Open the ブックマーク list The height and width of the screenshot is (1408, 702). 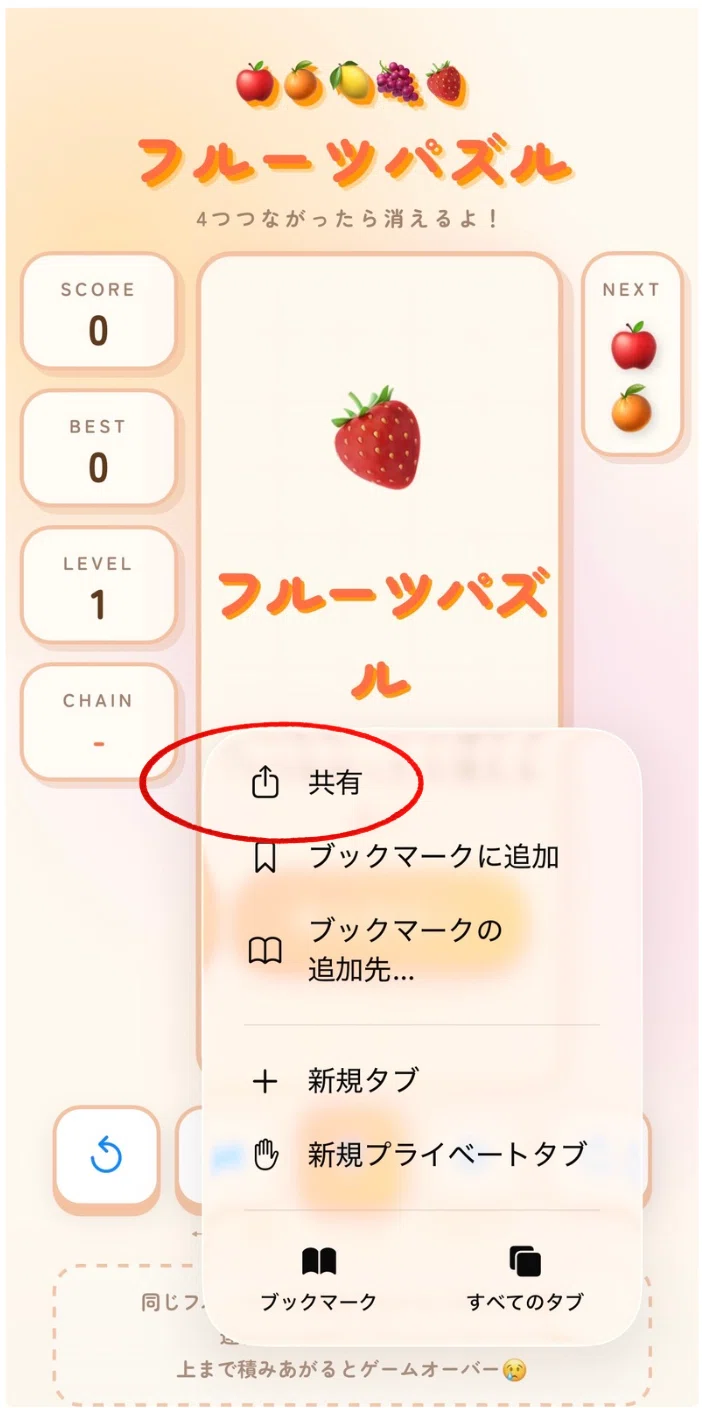coord(319,1279)
